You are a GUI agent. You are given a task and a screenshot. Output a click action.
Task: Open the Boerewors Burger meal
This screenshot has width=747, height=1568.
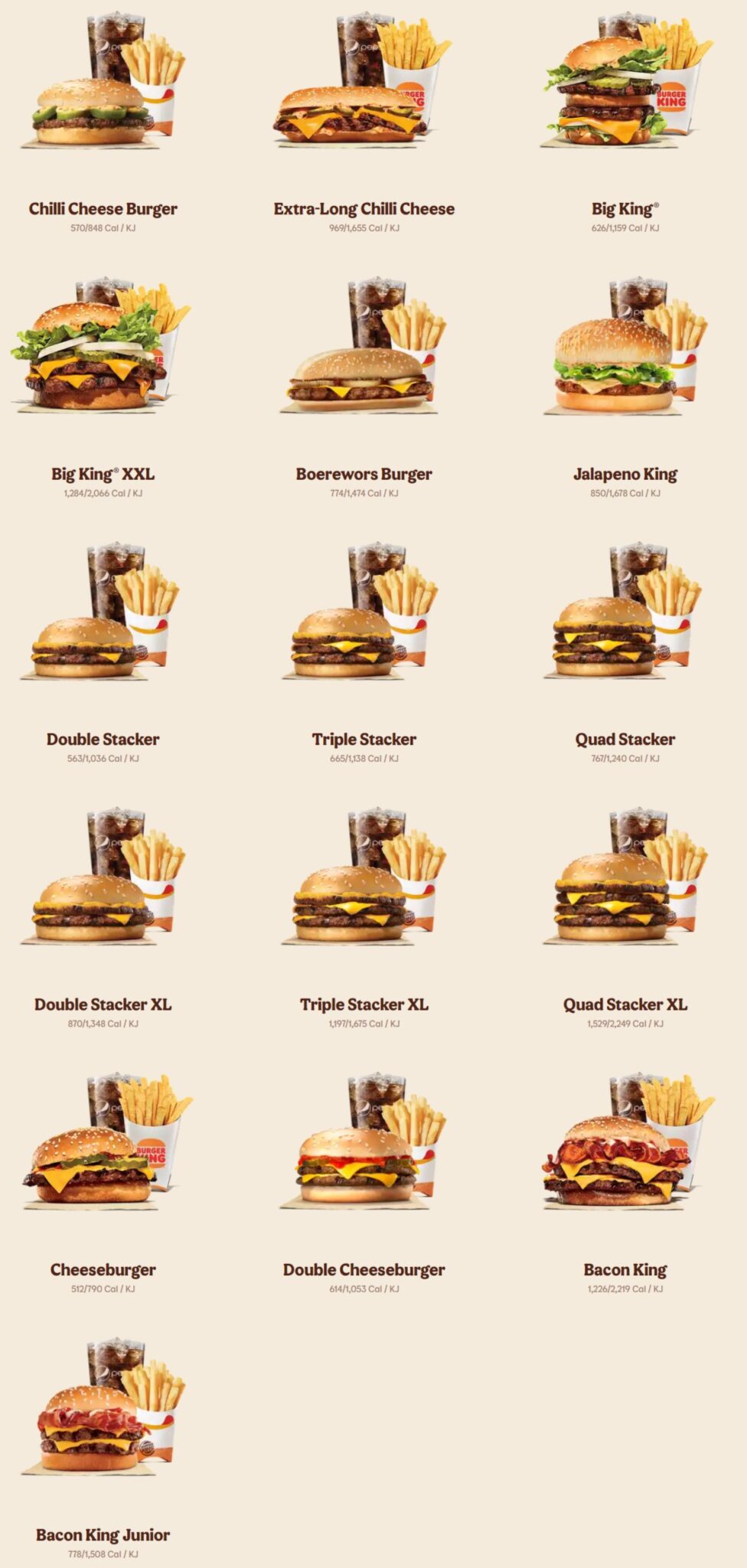point(364,473)
